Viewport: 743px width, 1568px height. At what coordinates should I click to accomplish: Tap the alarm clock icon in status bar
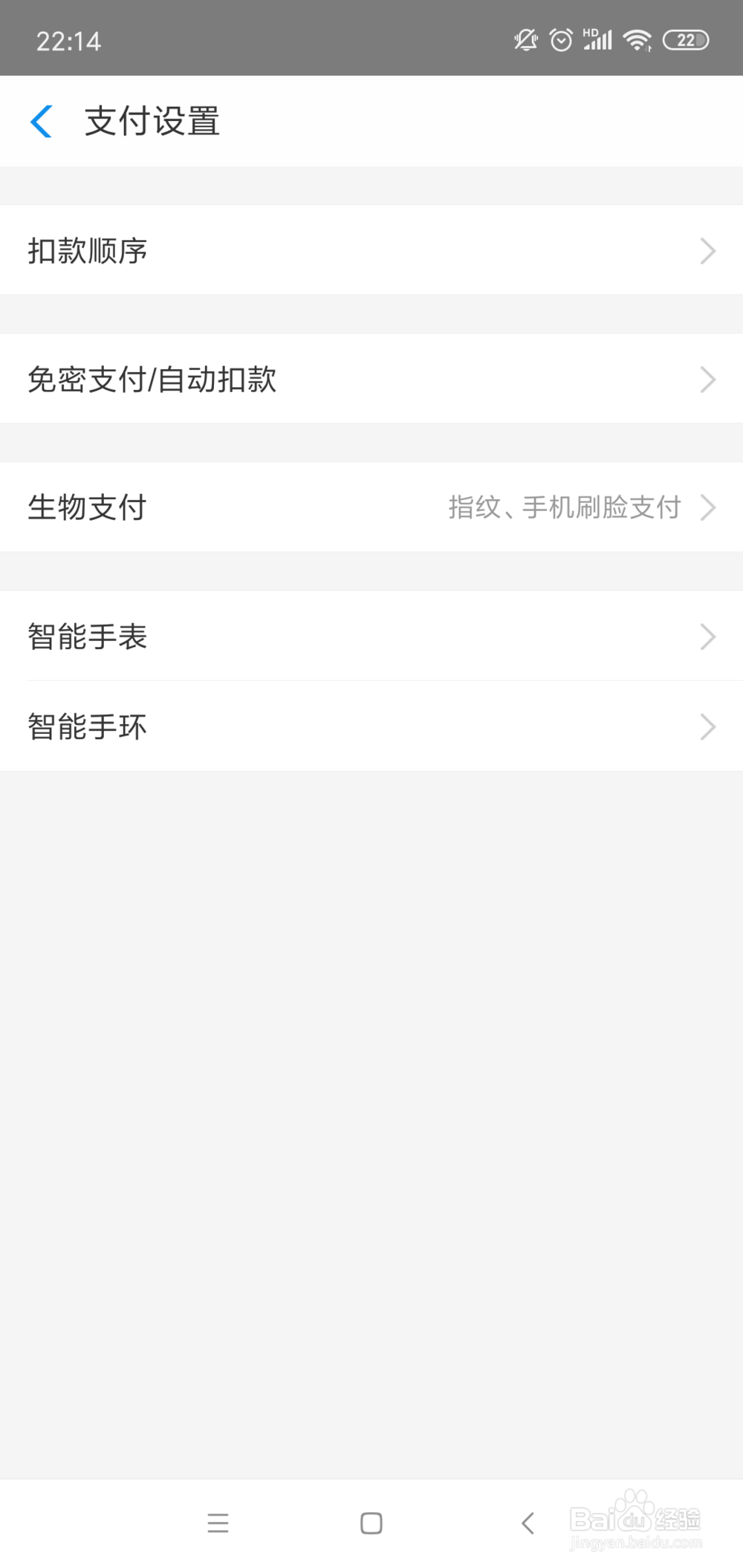tap(562, 39)
